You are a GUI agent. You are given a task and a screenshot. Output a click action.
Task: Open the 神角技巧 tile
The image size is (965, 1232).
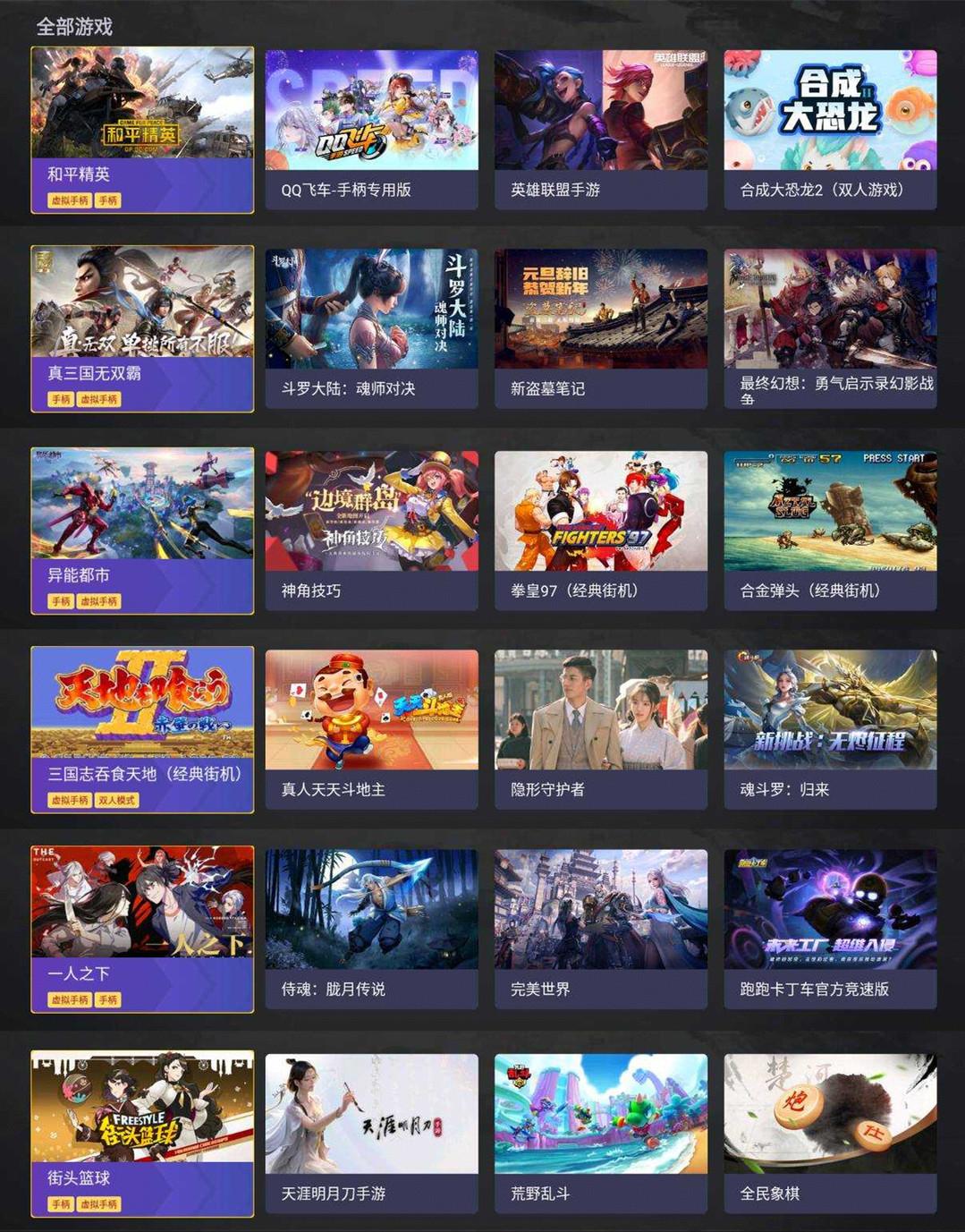(371, 531)
